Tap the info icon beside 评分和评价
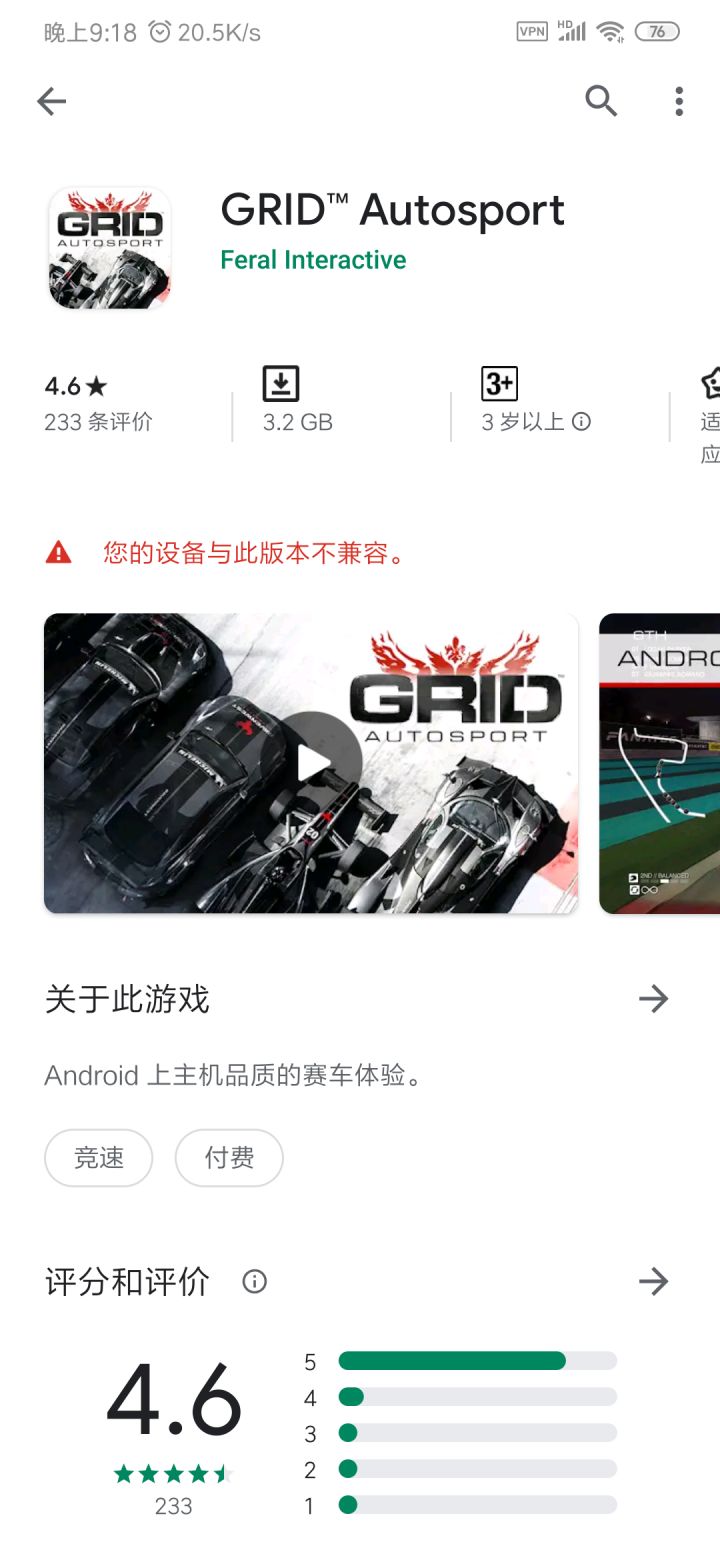The image size is (720, 1560). click(x=255, y=1281)
